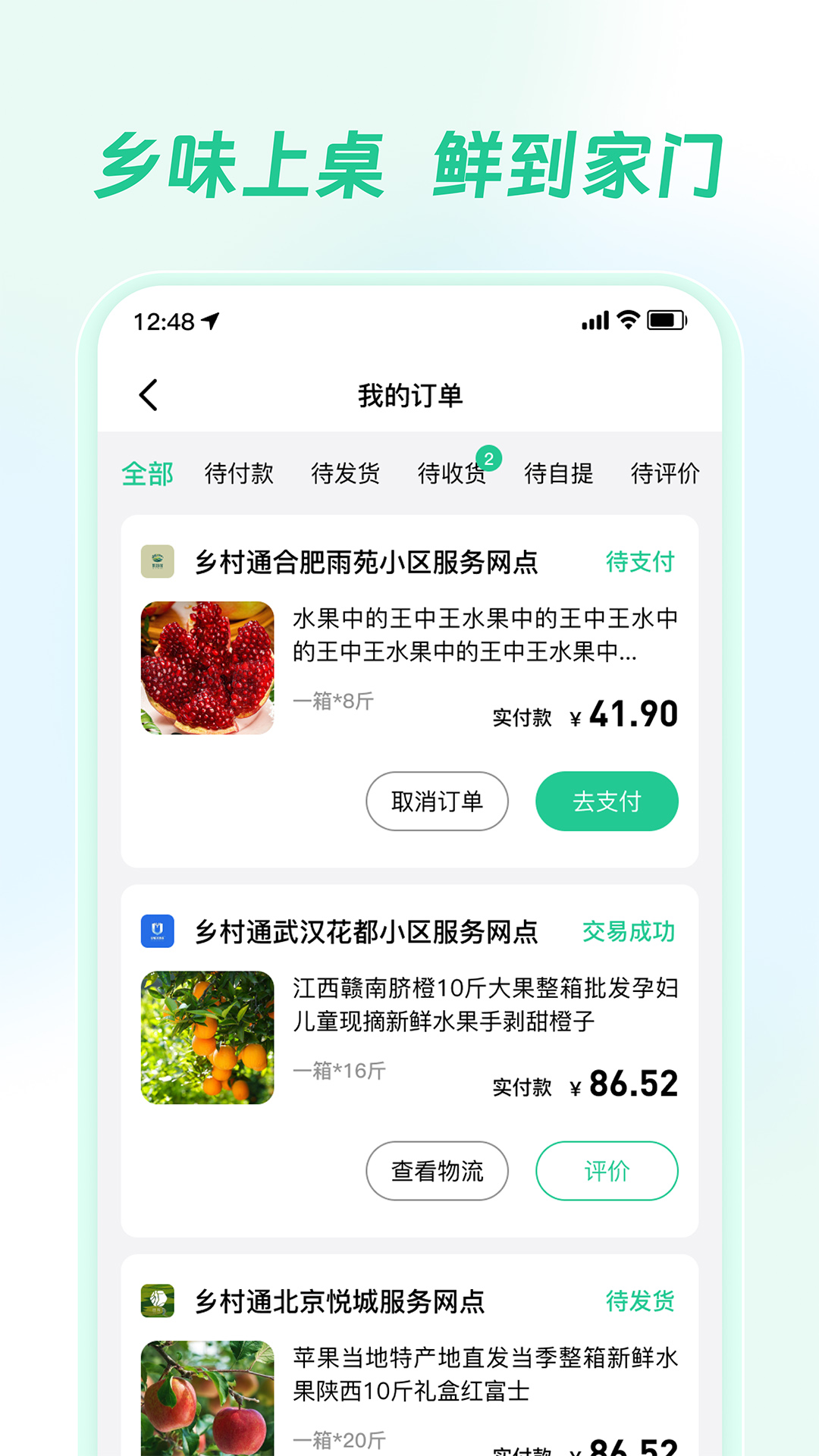Tap the back arrow to exit 我的订单

[149, 395]
